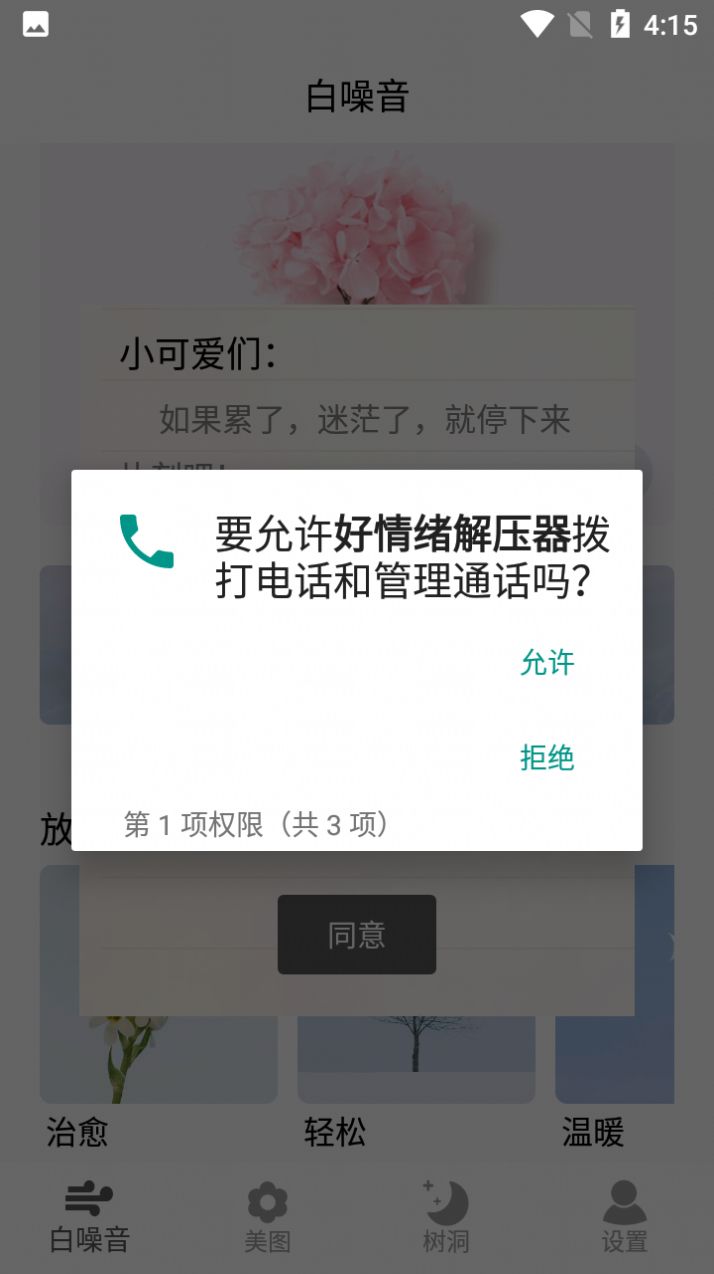The image size is (714, 1274).
Task: Deny the phone call permission request
Action: click(547, 757)
